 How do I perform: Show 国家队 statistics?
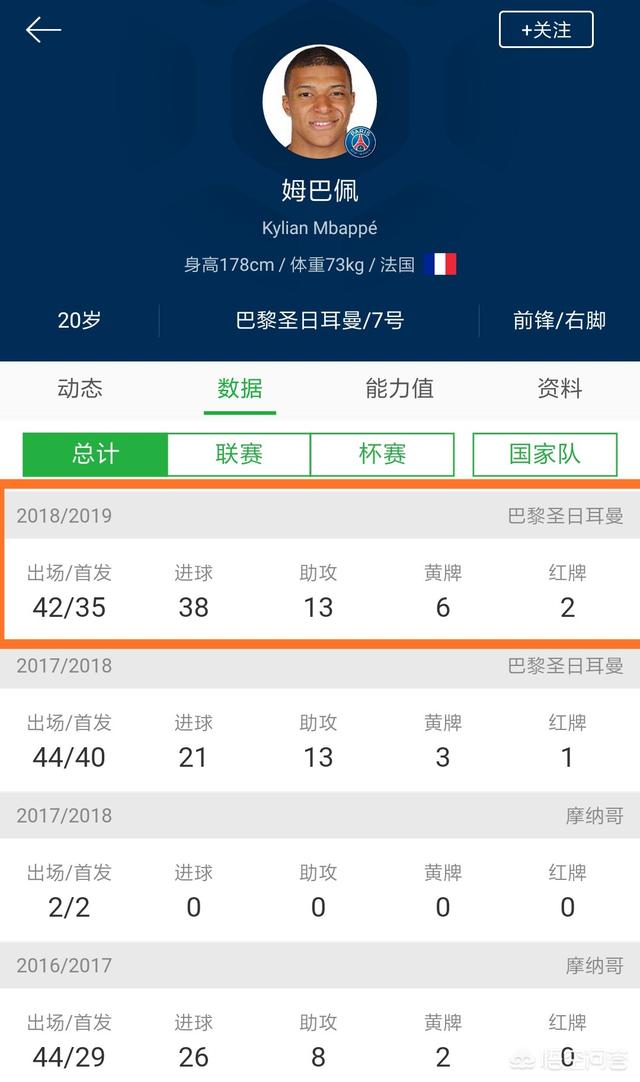[x=545, y=454]
